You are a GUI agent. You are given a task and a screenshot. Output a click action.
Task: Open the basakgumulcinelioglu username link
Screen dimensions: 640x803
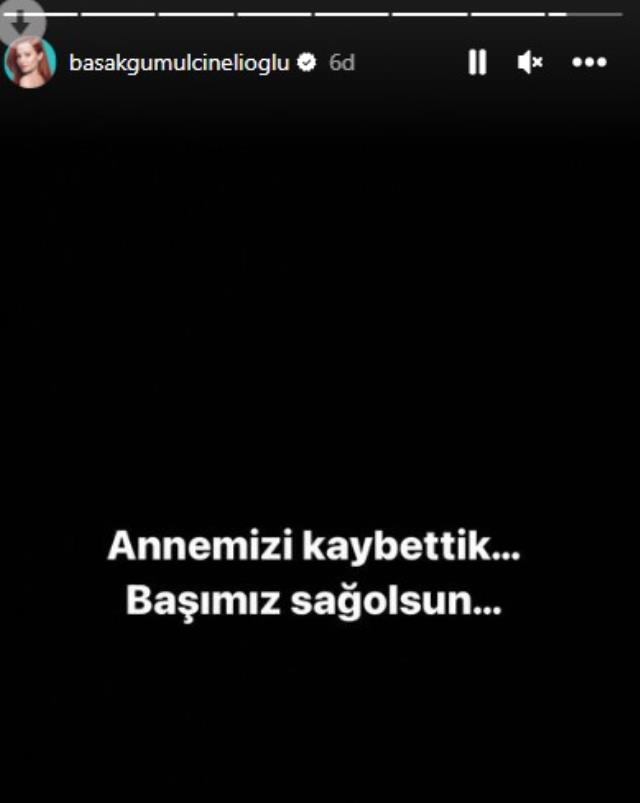(179, 63)
